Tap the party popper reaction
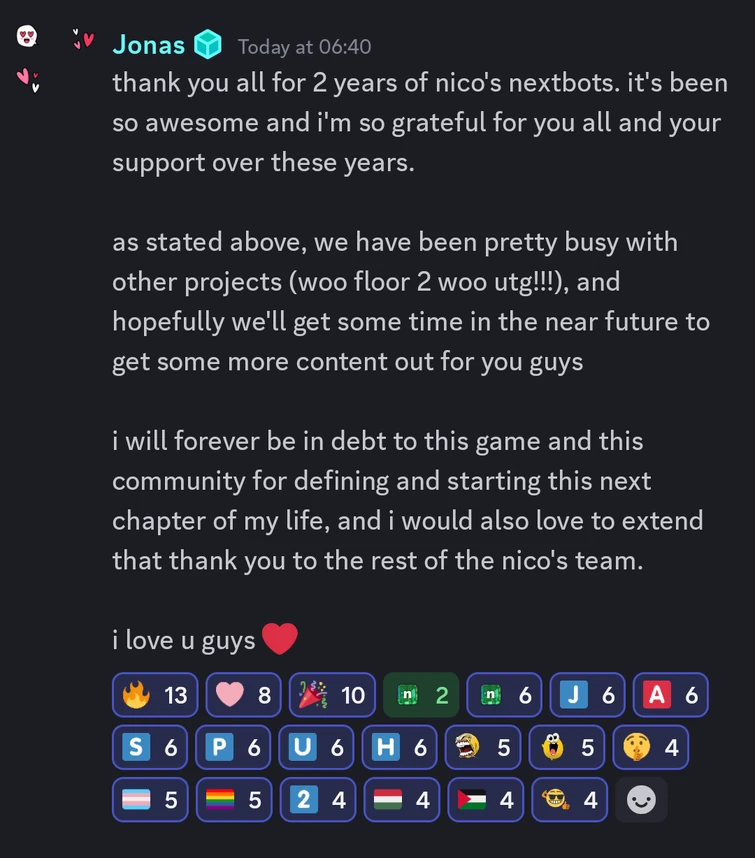755x858 pixels. pyautogui.click(x=332, y=695)
